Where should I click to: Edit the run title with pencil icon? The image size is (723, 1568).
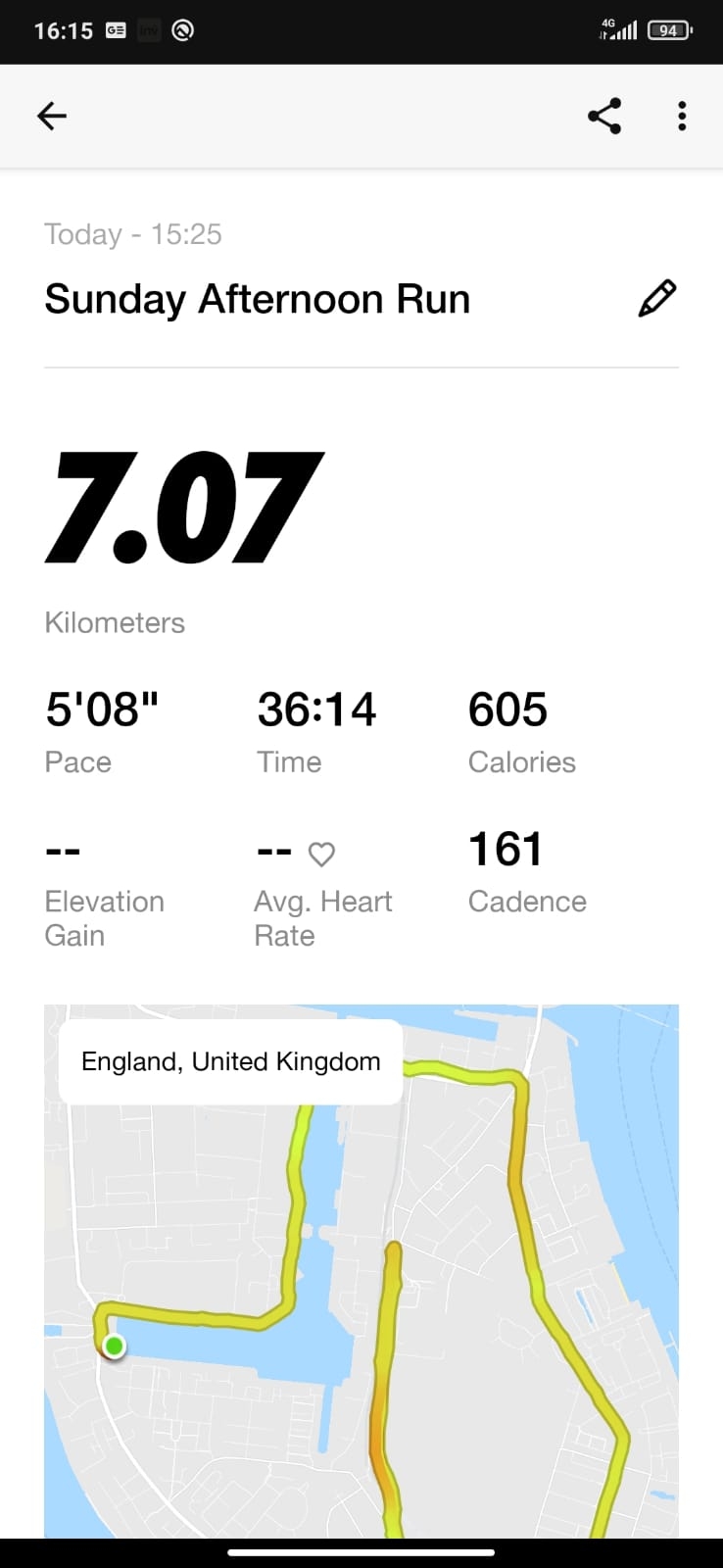tap(656, 299)
